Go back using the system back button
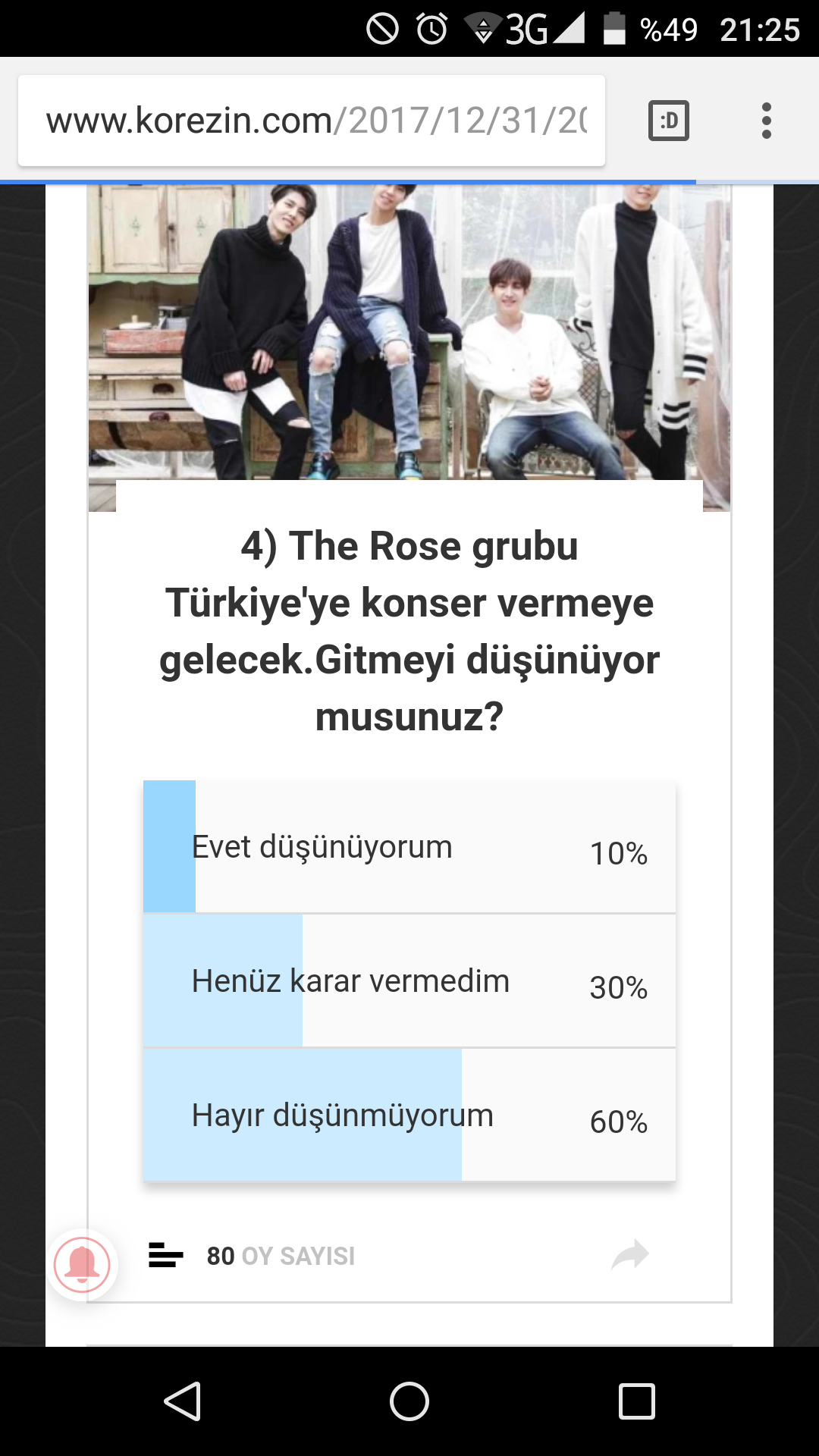 [x=182, y=1401]
